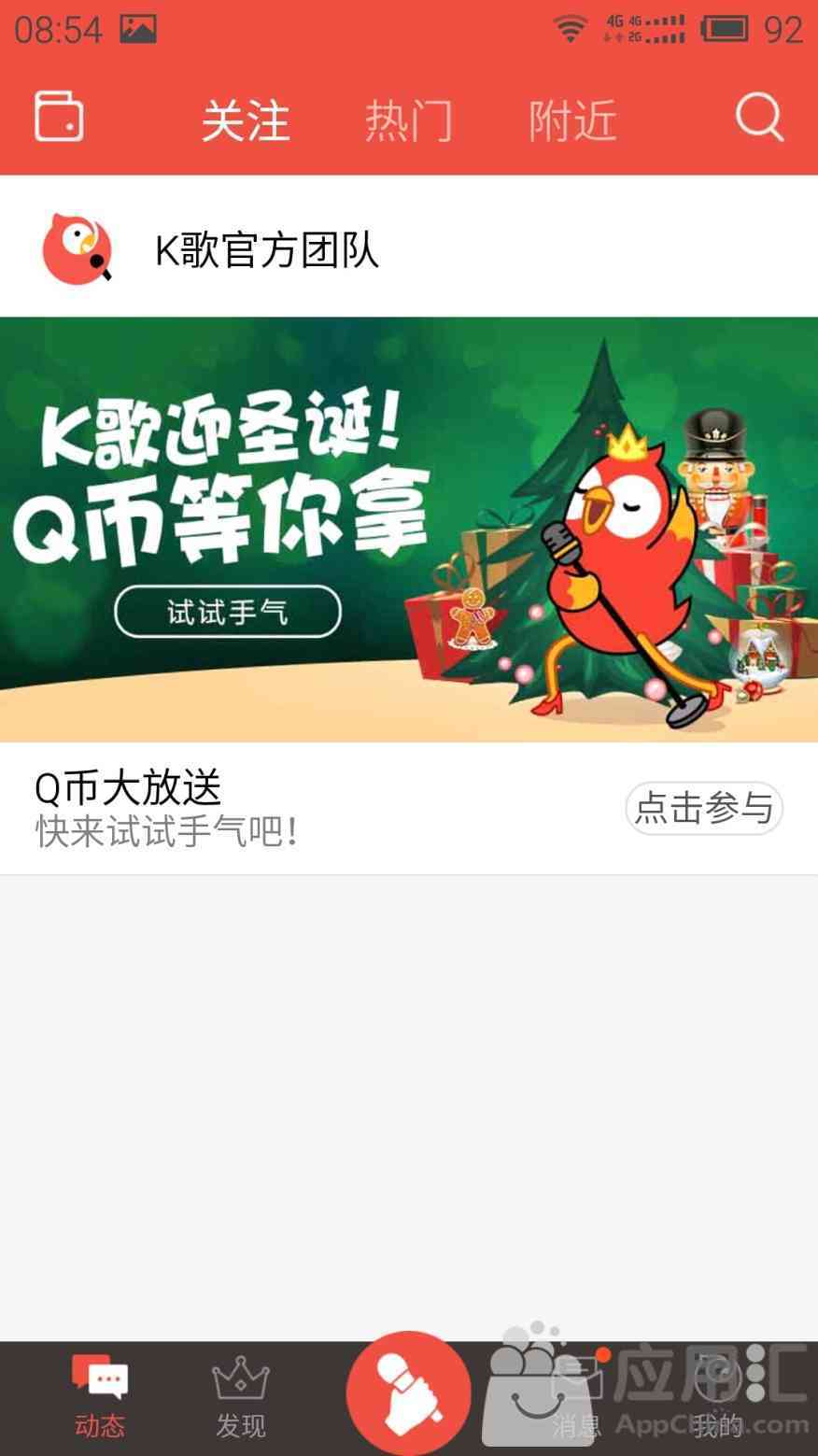
Task: Open the K歌迎圣诞 Christmas banner
Action: click(x=409, y=529)
